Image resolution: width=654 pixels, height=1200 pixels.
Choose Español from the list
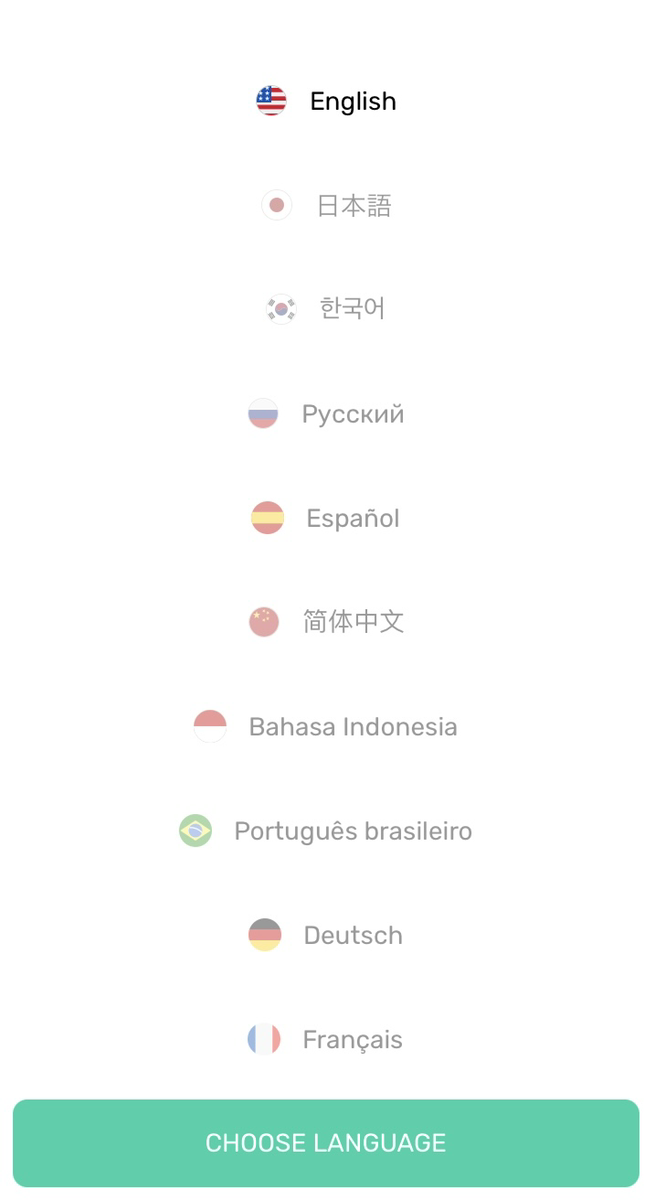[352, 518]
